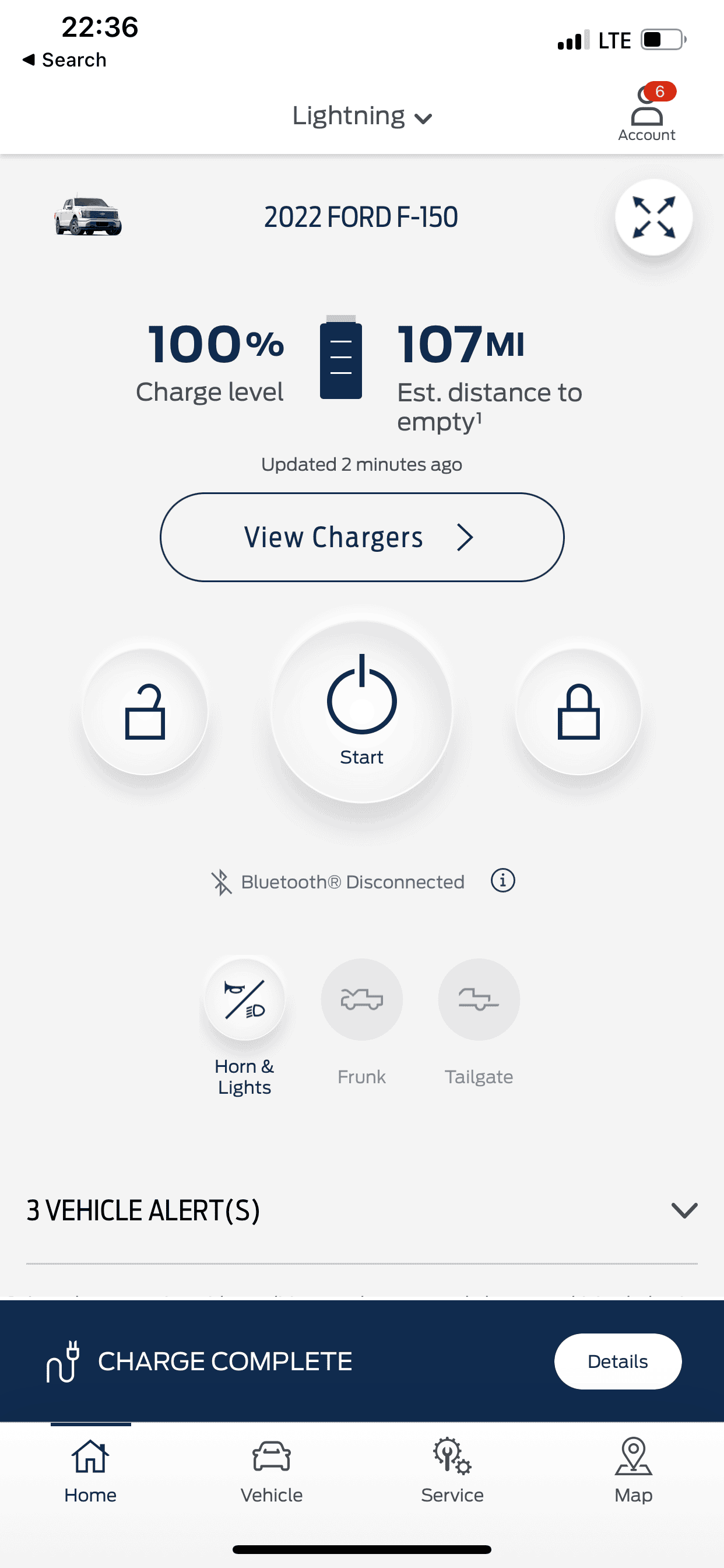Open the Lightning vehicle selector dropdown
This screenshot has width=724, height=1568.
tap(361, 116)
